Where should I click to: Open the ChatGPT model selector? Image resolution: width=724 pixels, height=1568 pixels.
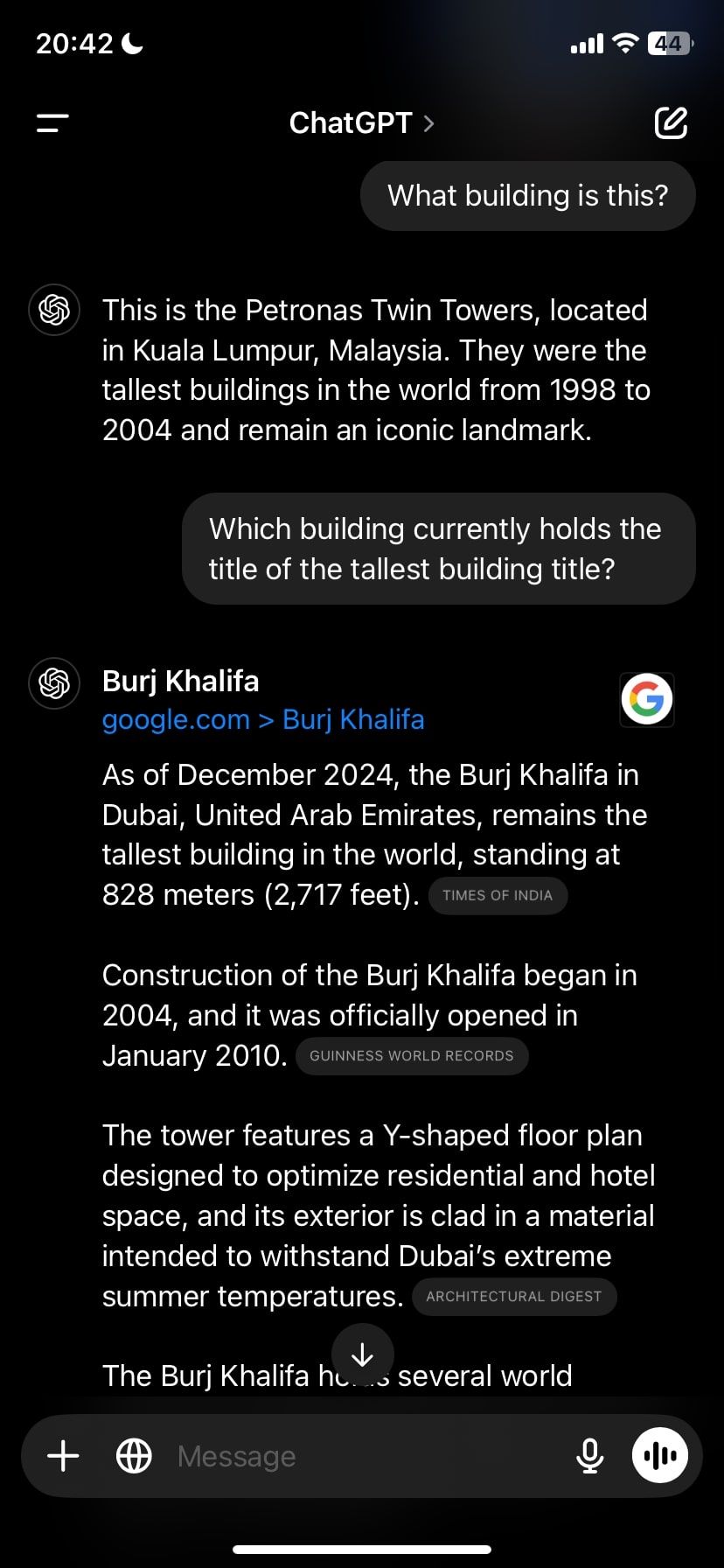[361, 123]
